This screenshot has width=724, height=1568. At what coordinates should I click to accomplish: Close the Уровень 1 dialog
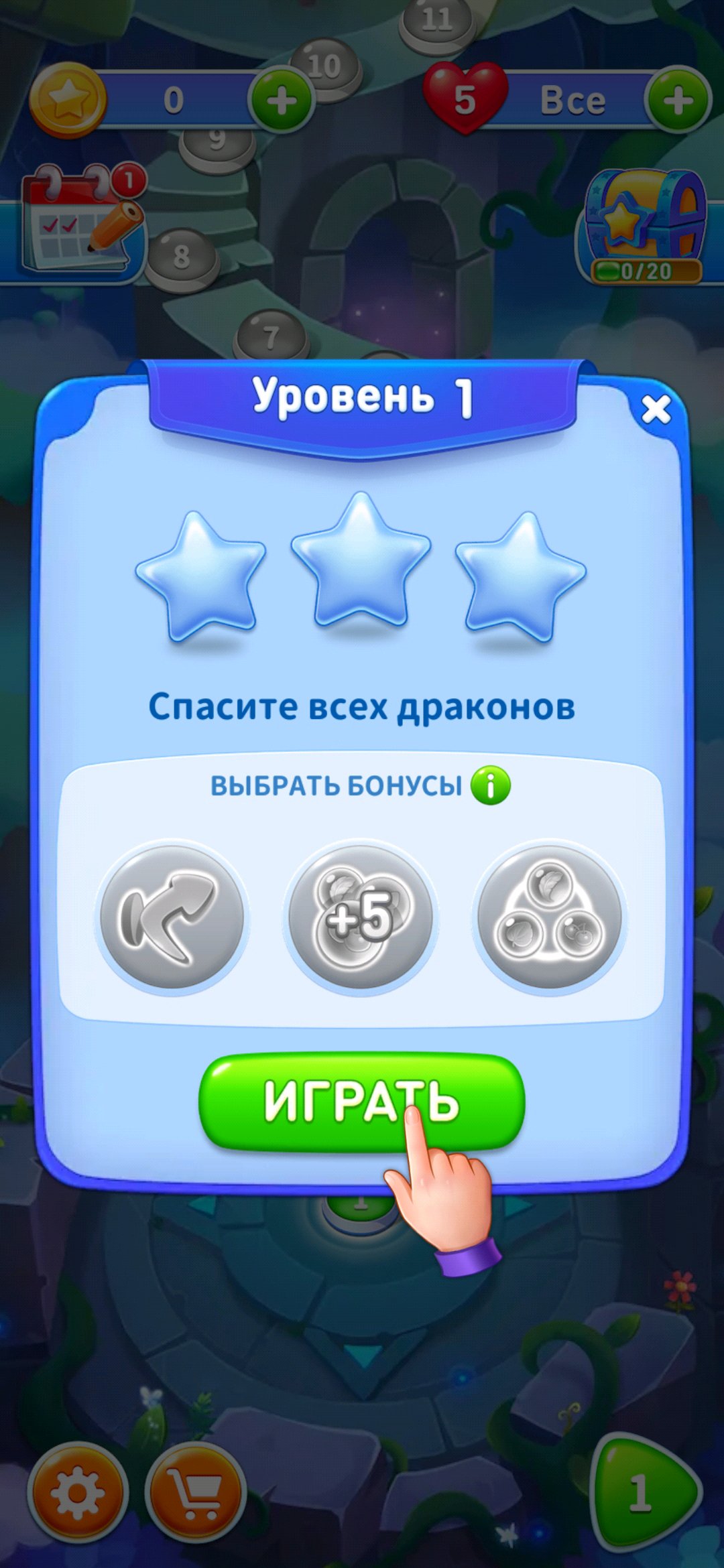(x=655, y=409)
